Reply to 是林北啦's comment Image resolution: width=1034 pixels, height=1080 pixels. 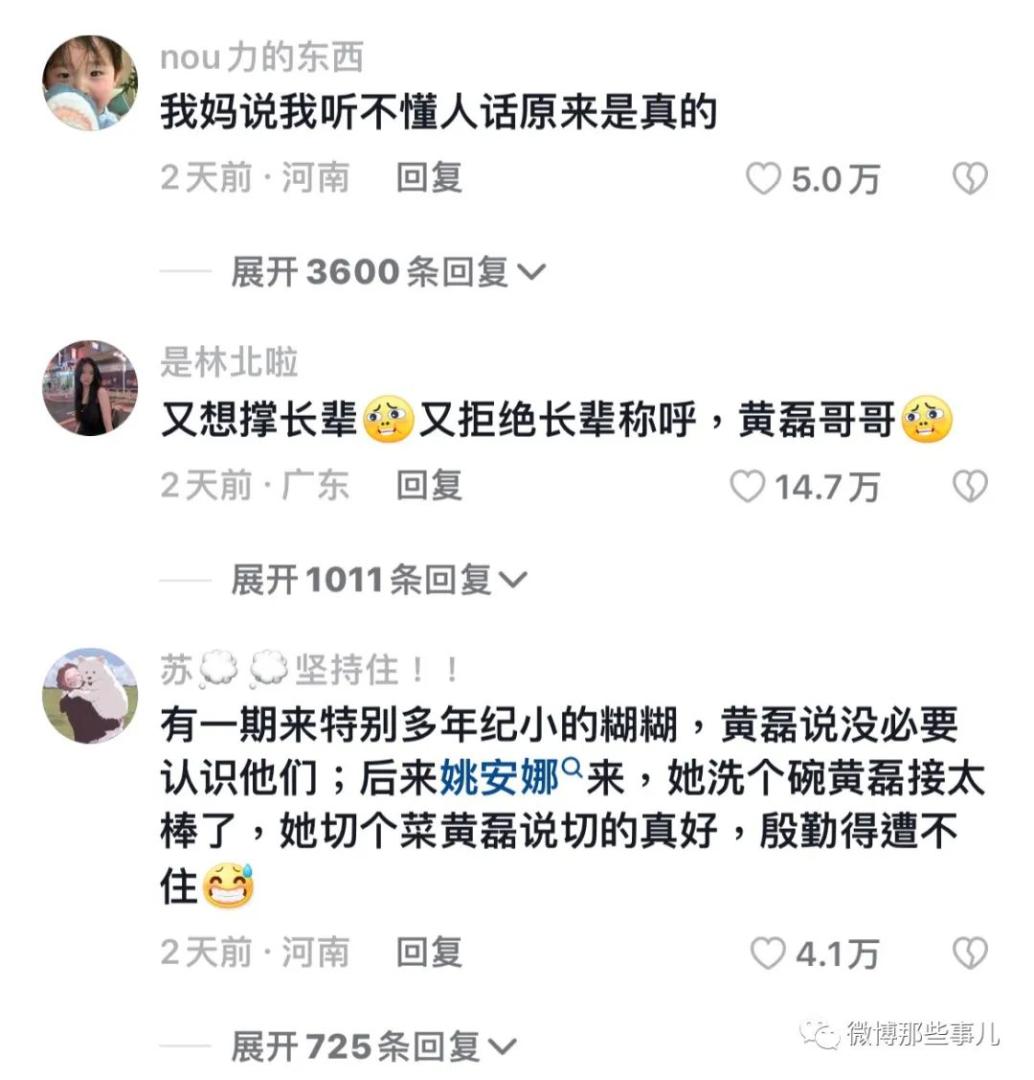(429, 486)
